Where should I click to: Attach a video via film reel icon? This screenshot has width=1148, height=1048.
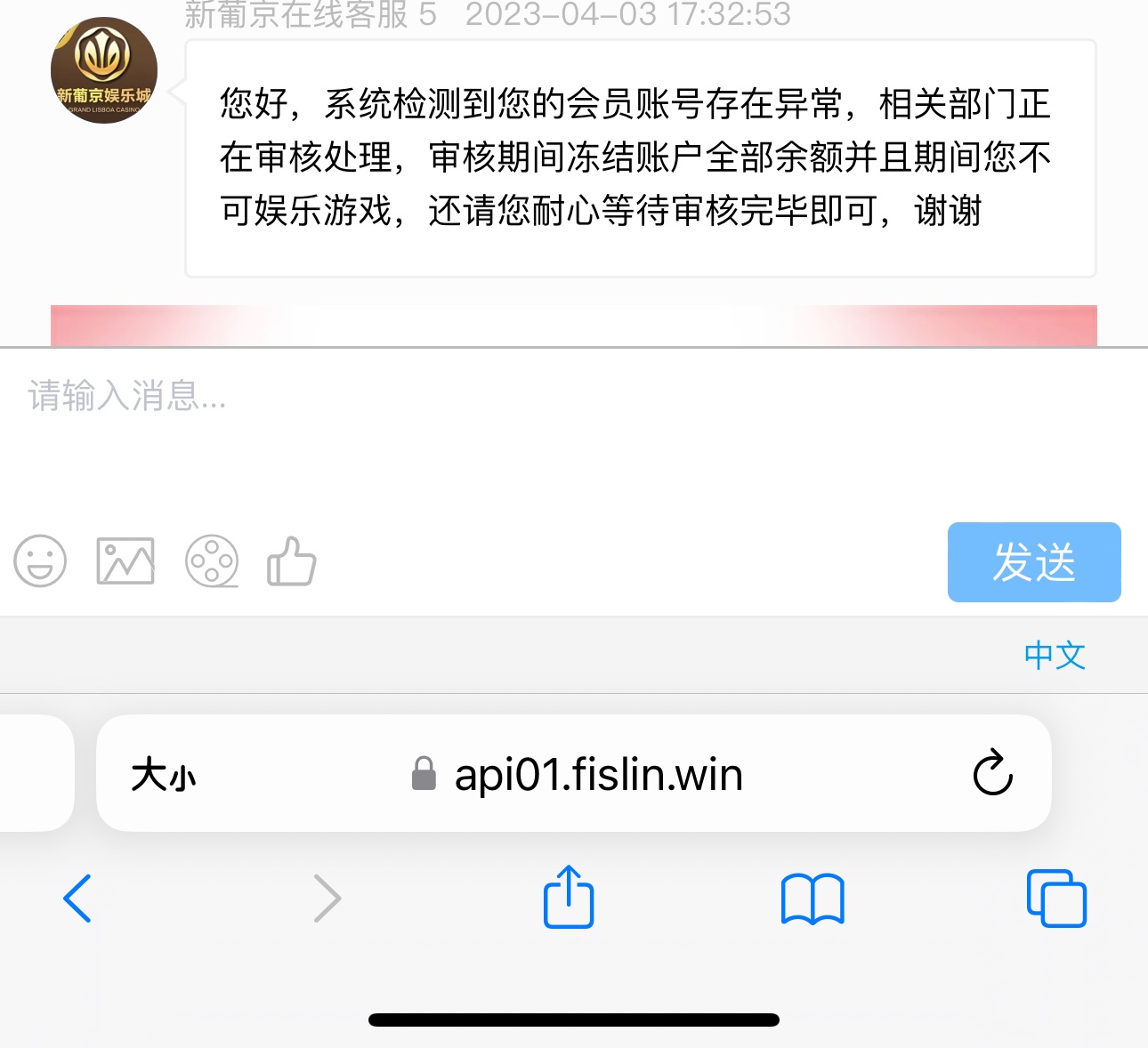212,561
